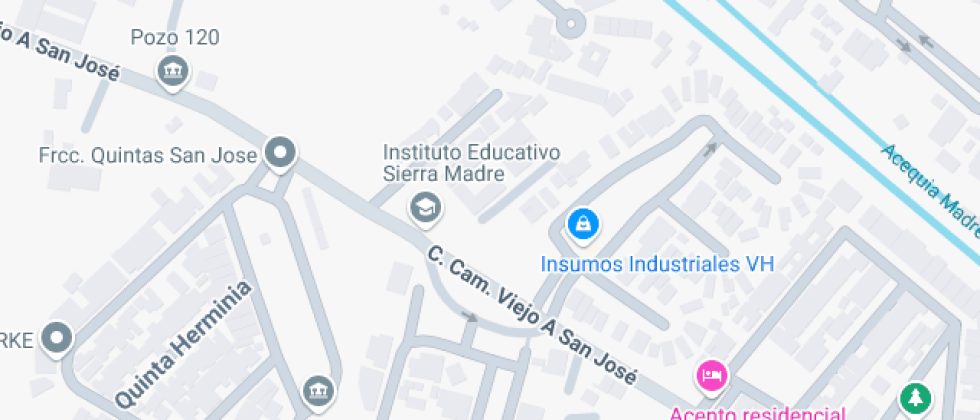980x420 pixels.
Task: Select the Frcc. Quintas San Jose marker
Action: (281, 154)
